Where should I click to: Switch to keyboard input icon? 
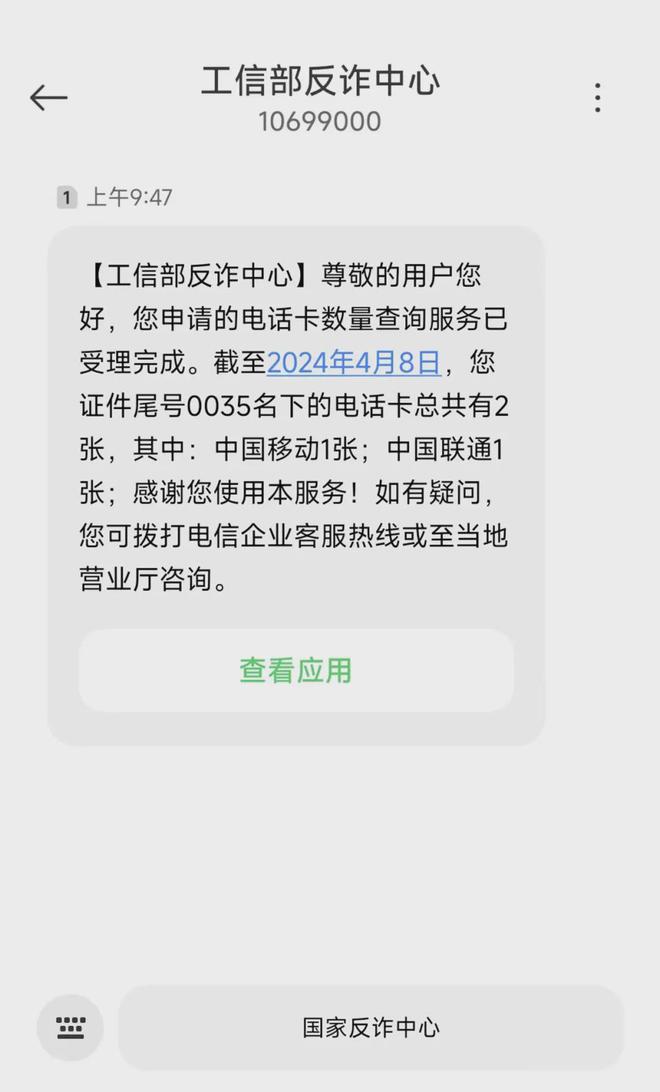(x=70, y=1027)
